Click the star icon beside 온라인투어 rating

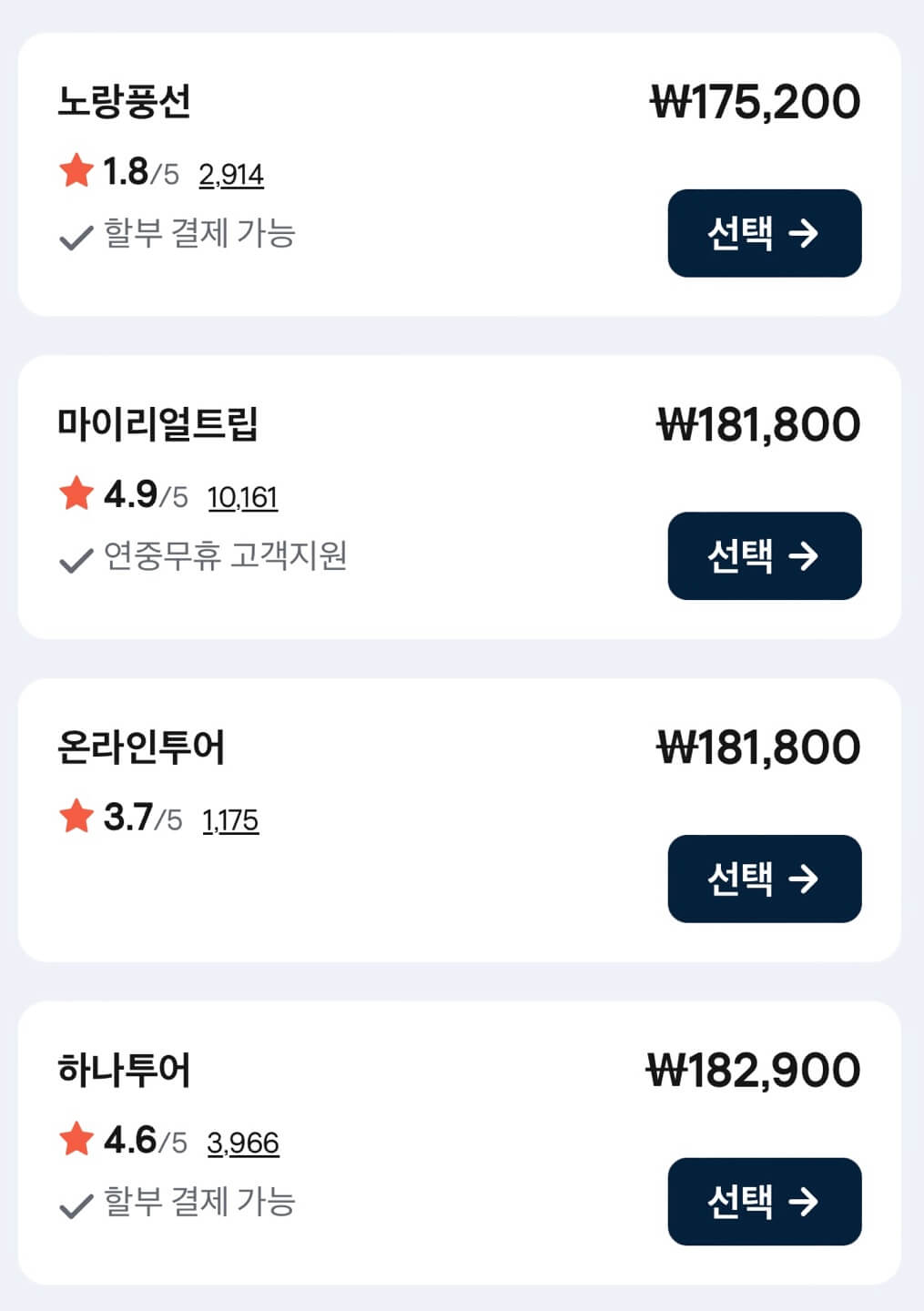coord(77,816)
